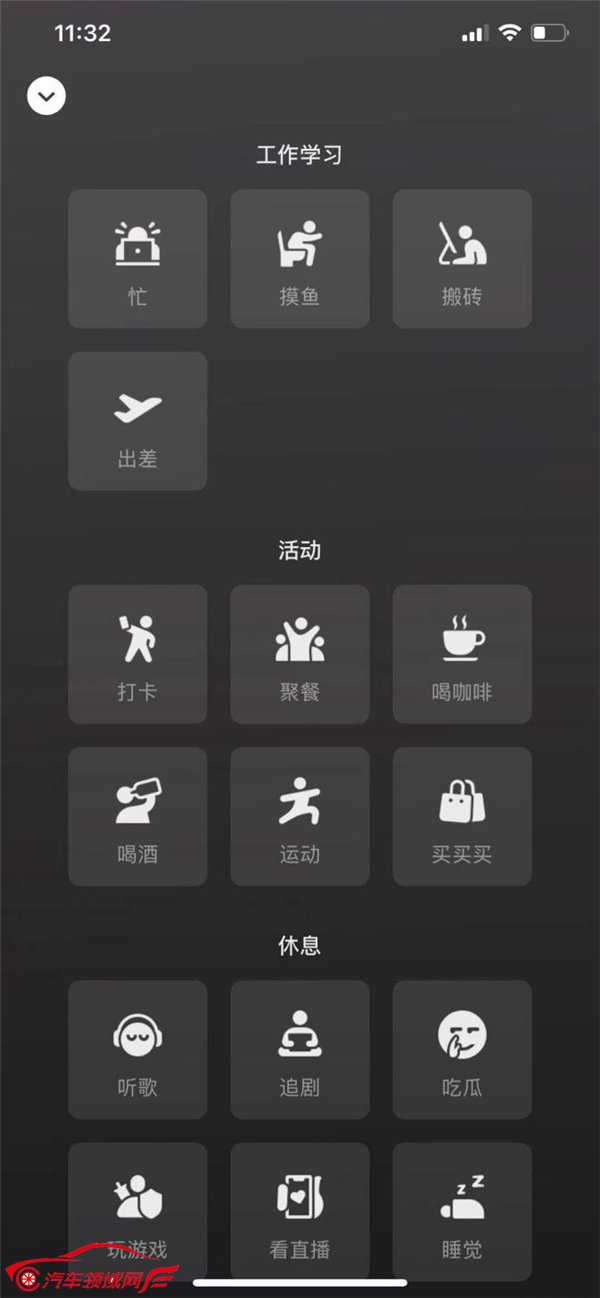Set status to 喝咖啡
The width and height of the screenshot is (600, 1298).
462,654
